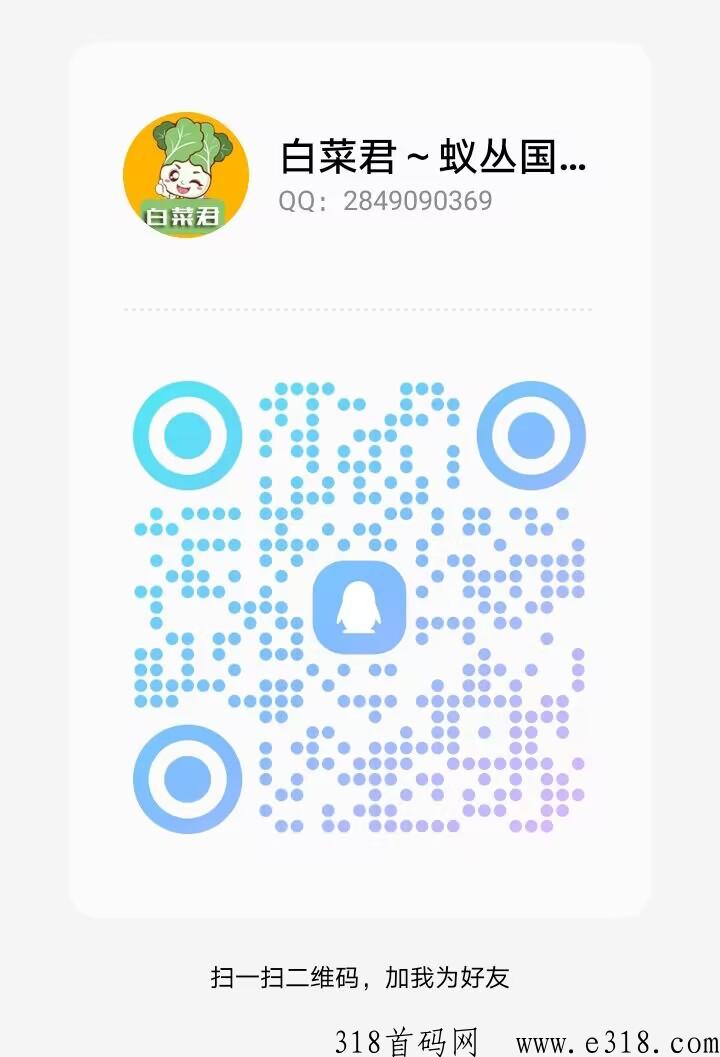Image resolution: width=720 pixels, height=1057 pixels.
Task: Click the top-right QR position marker
Action: pos(531,436)
